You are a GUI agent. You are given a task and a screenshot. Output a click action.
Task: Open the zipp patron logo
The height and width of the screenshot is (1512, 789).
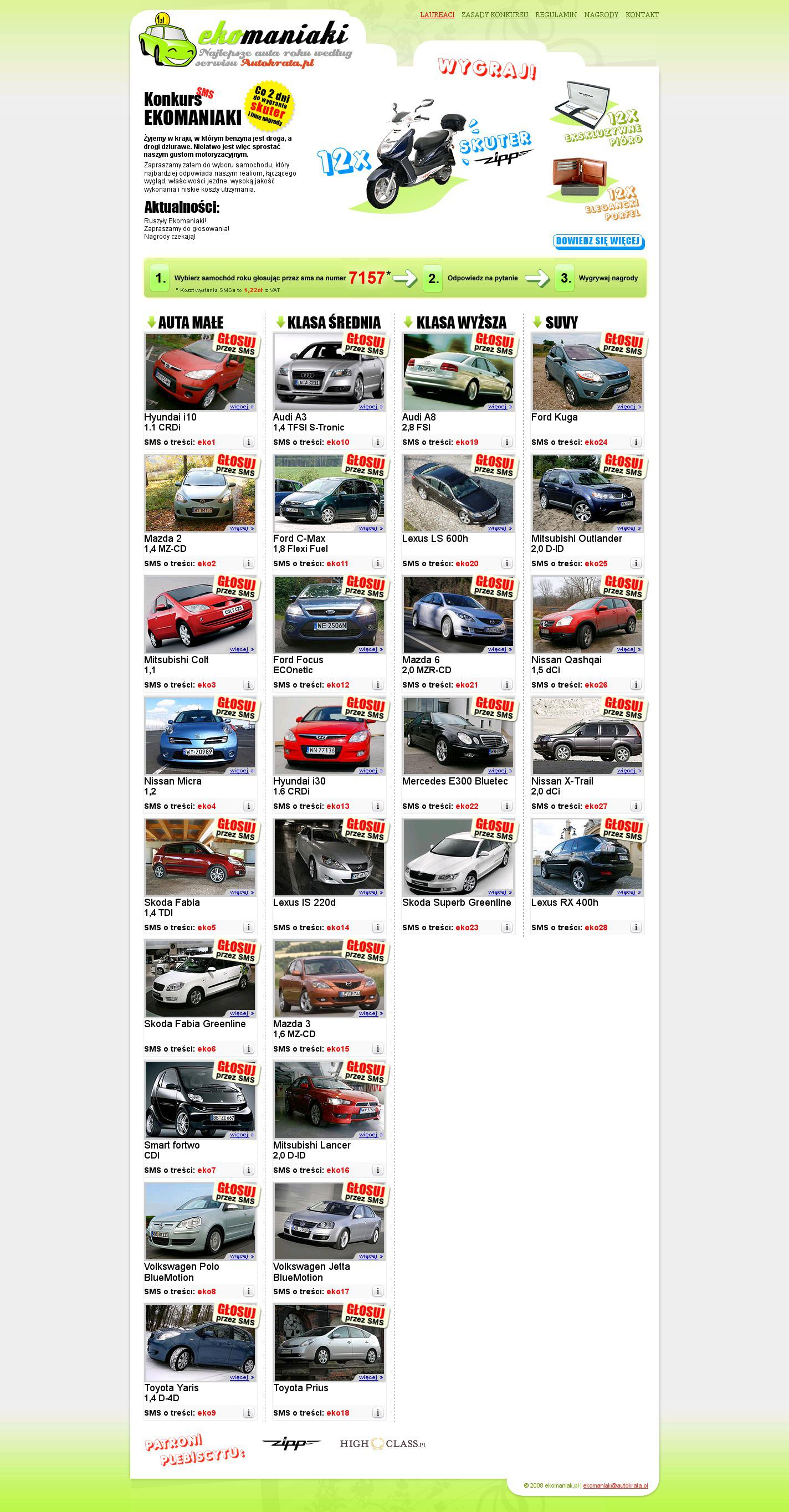(291, 1443)
